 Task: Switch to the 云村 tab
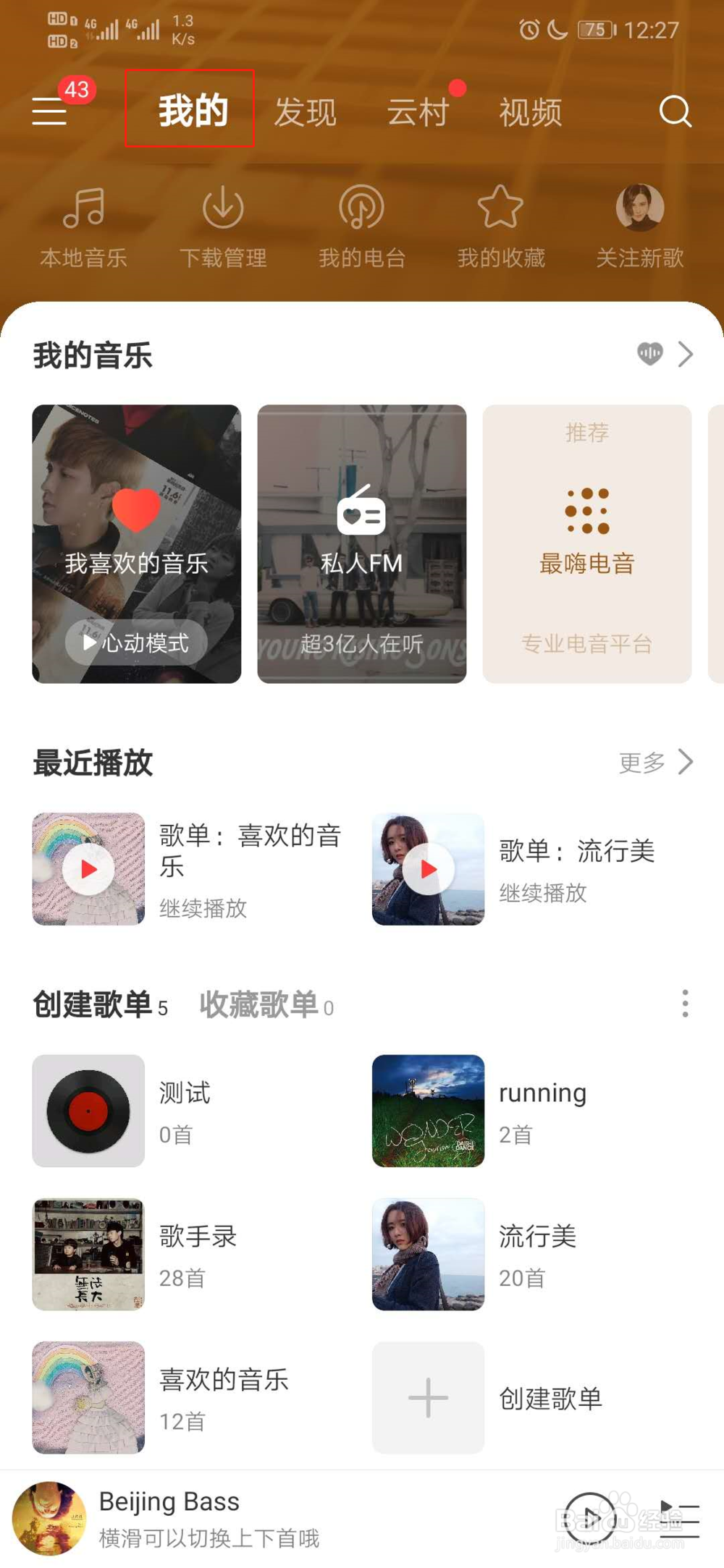418,113
